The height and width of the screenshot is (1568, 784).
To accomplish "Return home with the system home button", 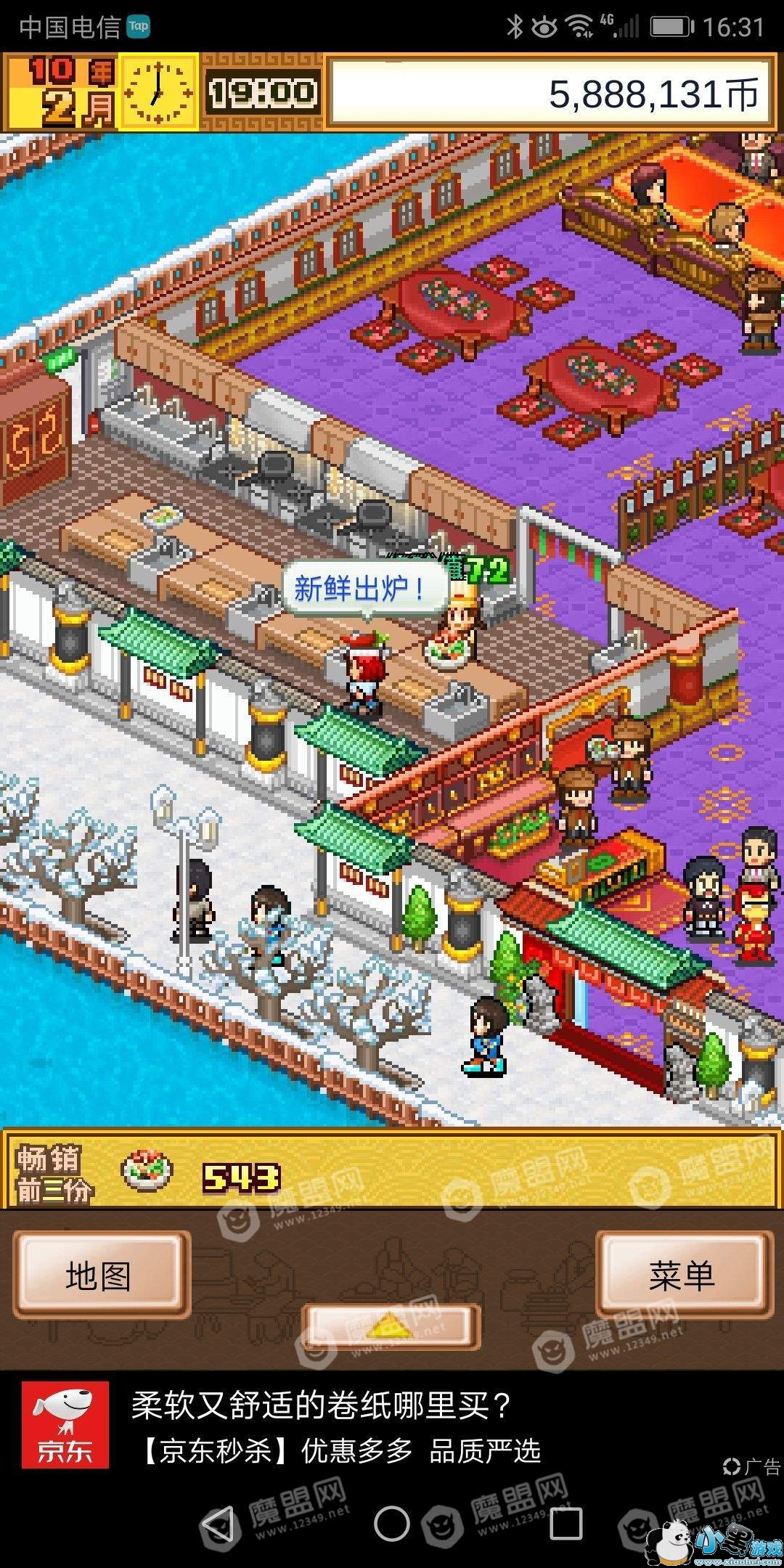I will tap(392, 1523).
